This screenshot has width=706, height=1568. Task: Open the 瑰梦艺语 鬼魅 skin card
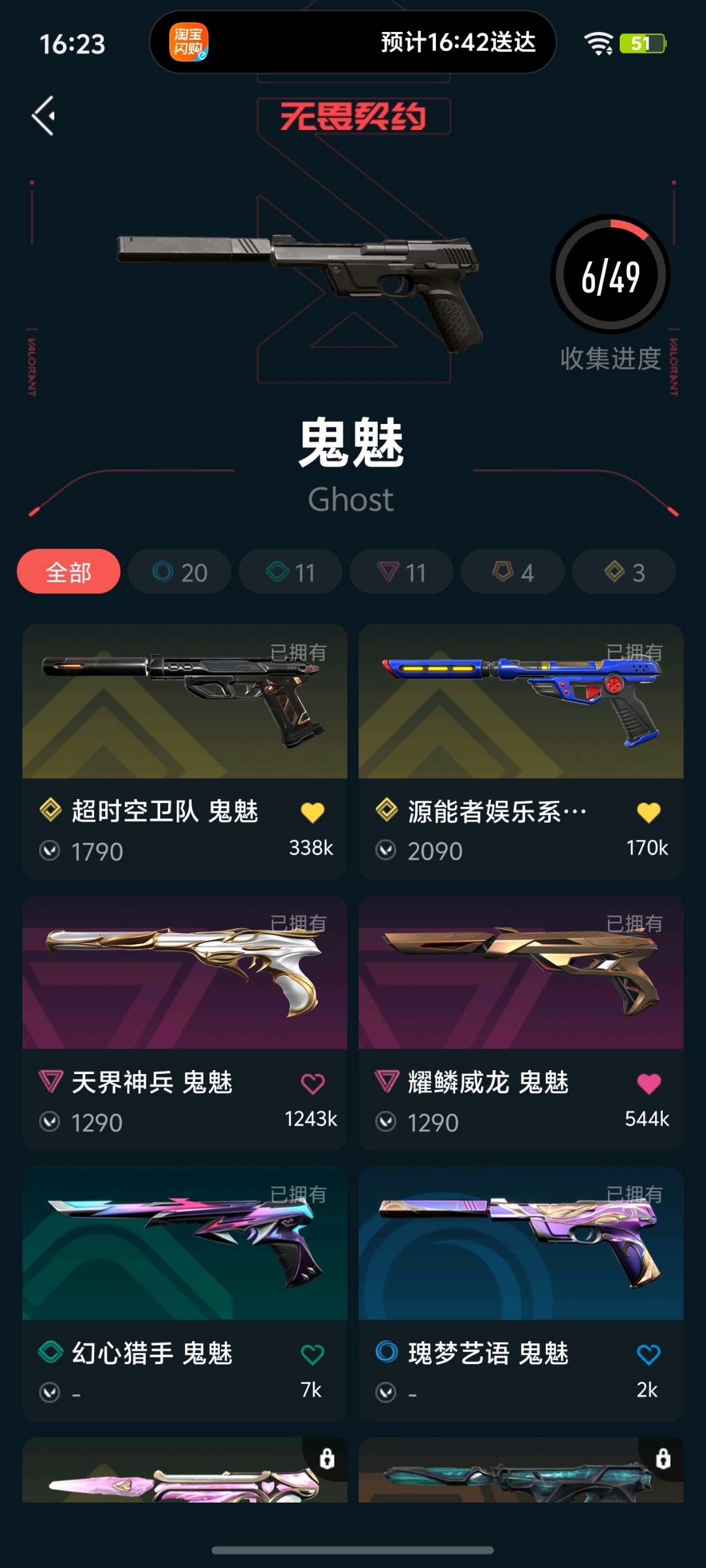[x=521, y=1294]
